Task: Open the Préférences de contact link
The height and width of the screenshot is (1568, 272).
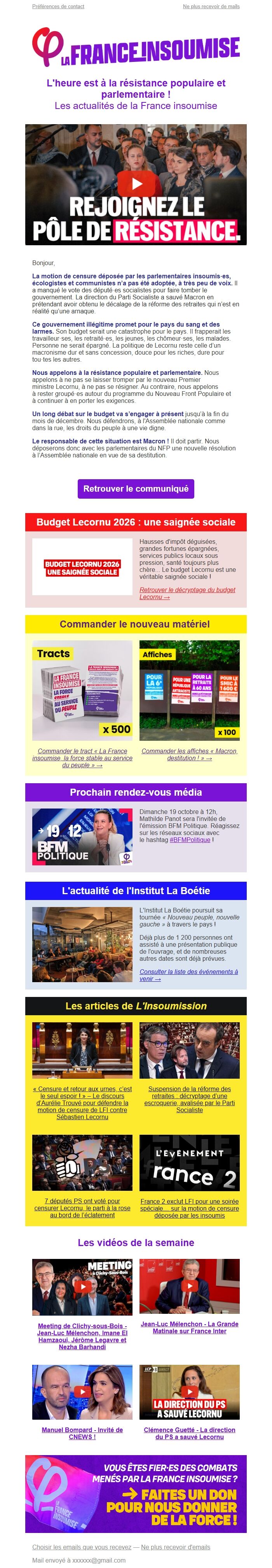Action: tap(58, 7)
